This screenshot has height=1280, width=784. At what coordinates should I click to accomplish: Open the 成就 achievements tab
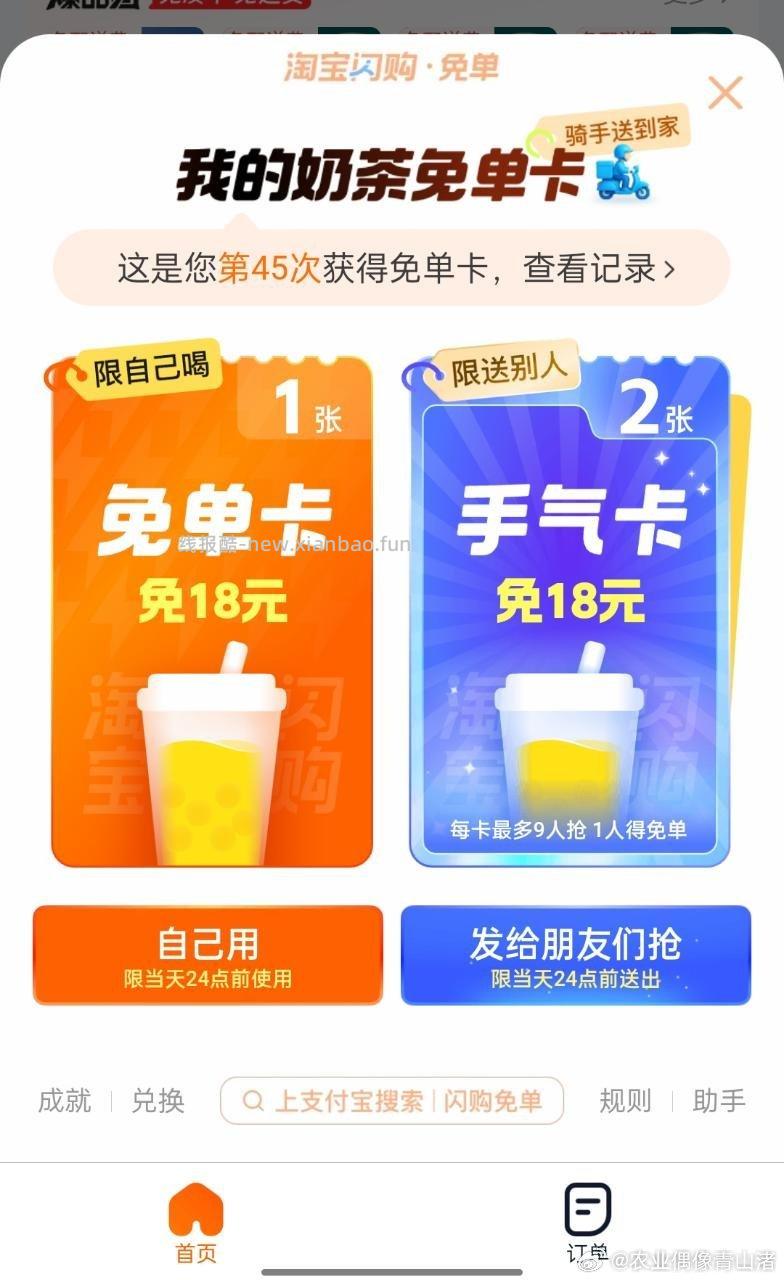pos(64,1100)
